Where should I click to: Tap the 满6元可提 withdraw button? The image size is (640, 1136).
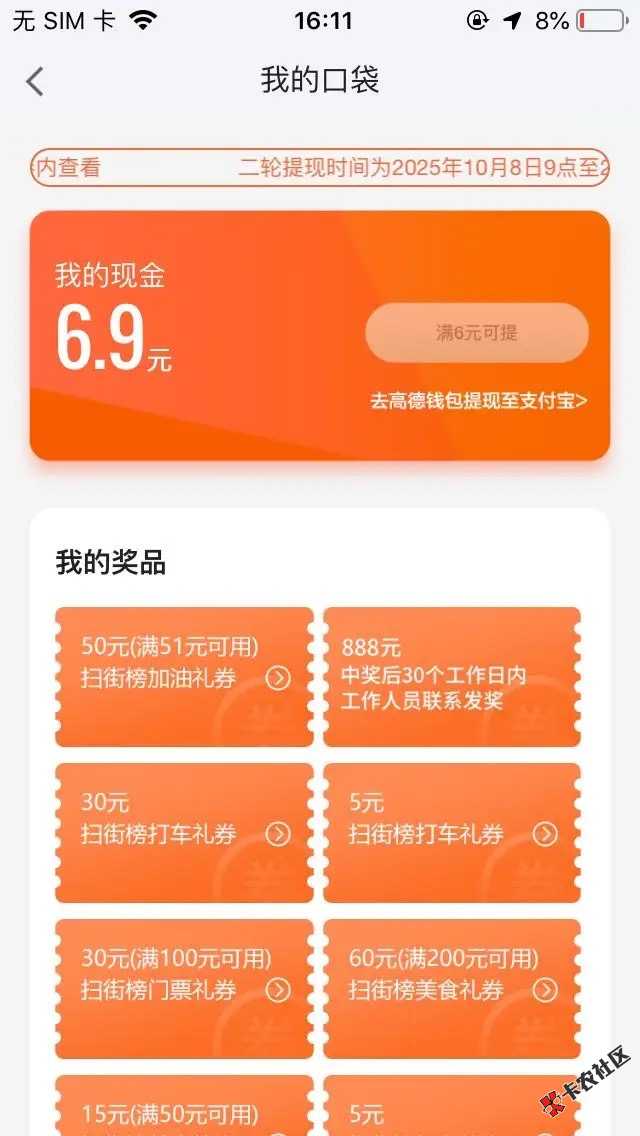[476, 333]
